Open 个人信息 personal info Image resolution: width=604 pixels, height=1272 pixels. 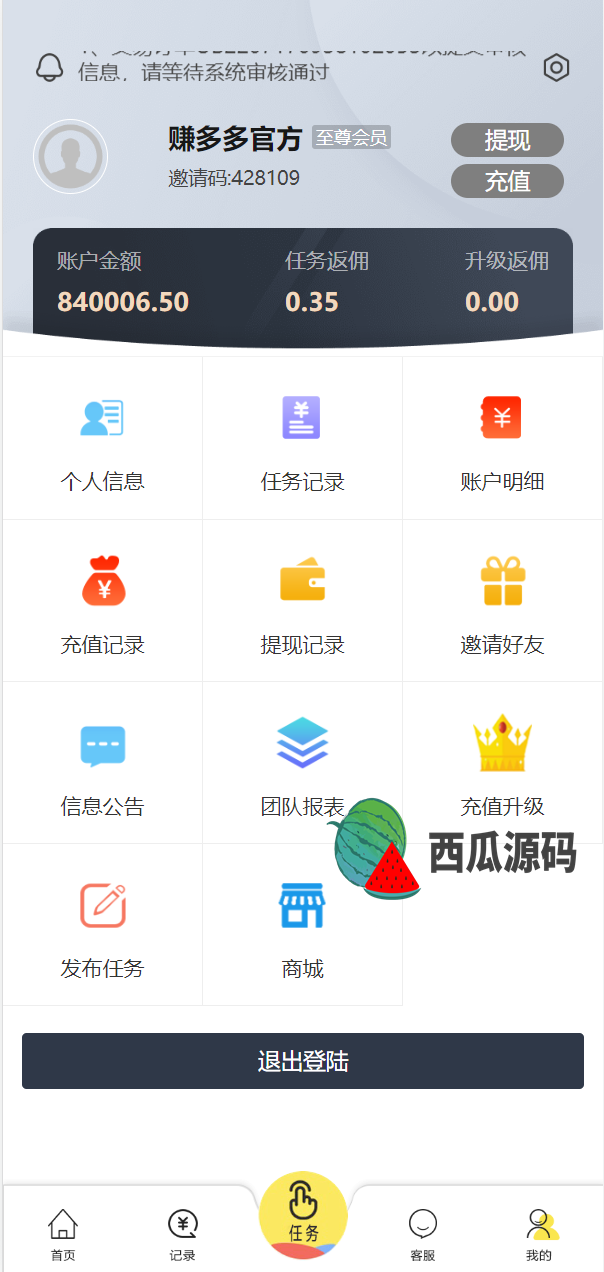[102, 438]
